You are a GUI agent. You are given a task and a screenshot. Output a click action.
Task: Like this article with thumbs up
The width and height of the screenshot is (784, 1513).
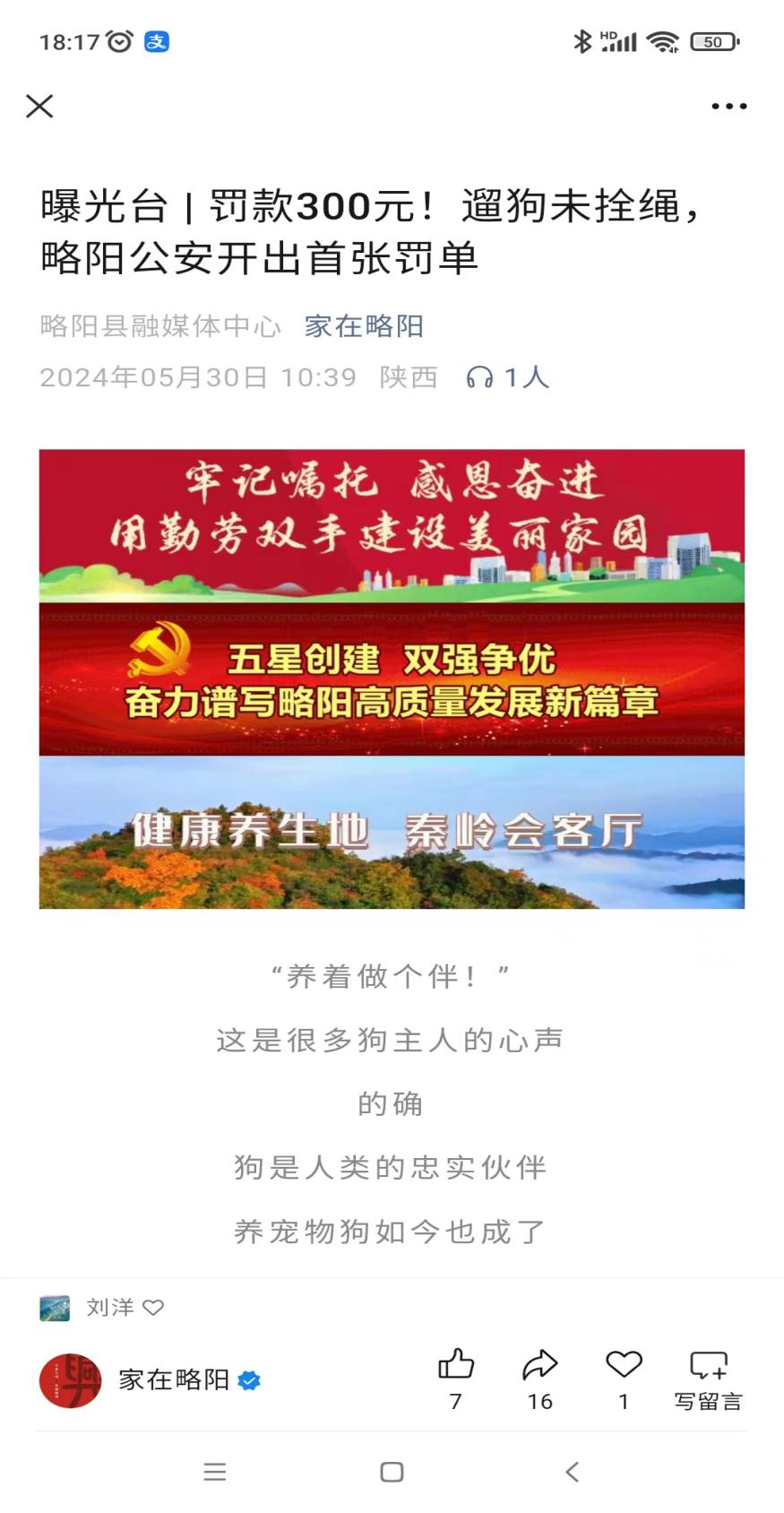pyautogui.click(x=456, y=1365)
